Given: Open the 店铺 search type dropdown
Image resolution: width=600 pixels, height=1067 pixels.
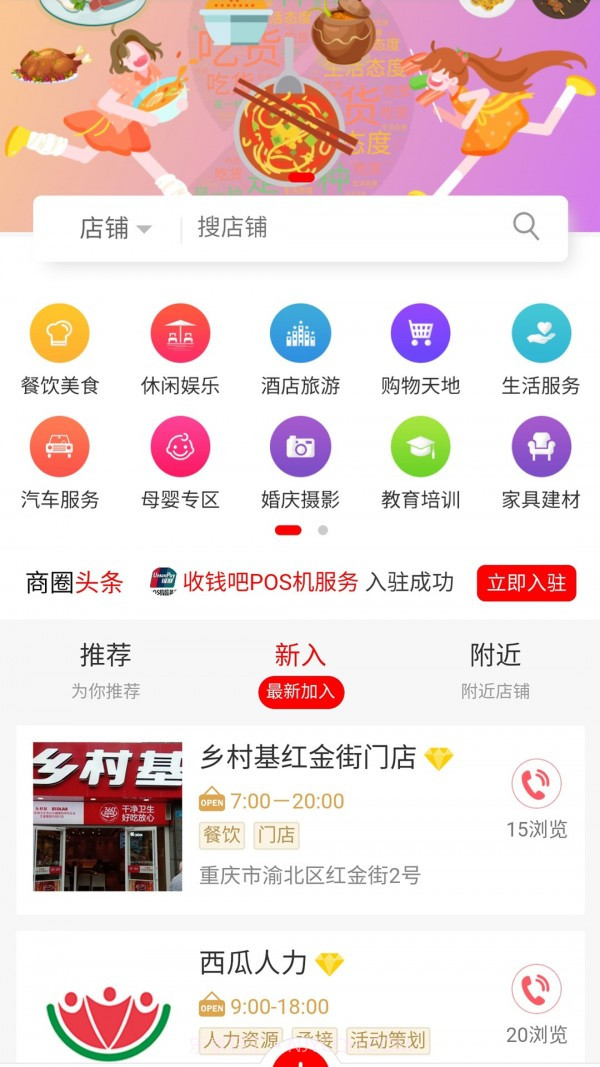Looking at the screenshot, I should [x=114, y=228].
